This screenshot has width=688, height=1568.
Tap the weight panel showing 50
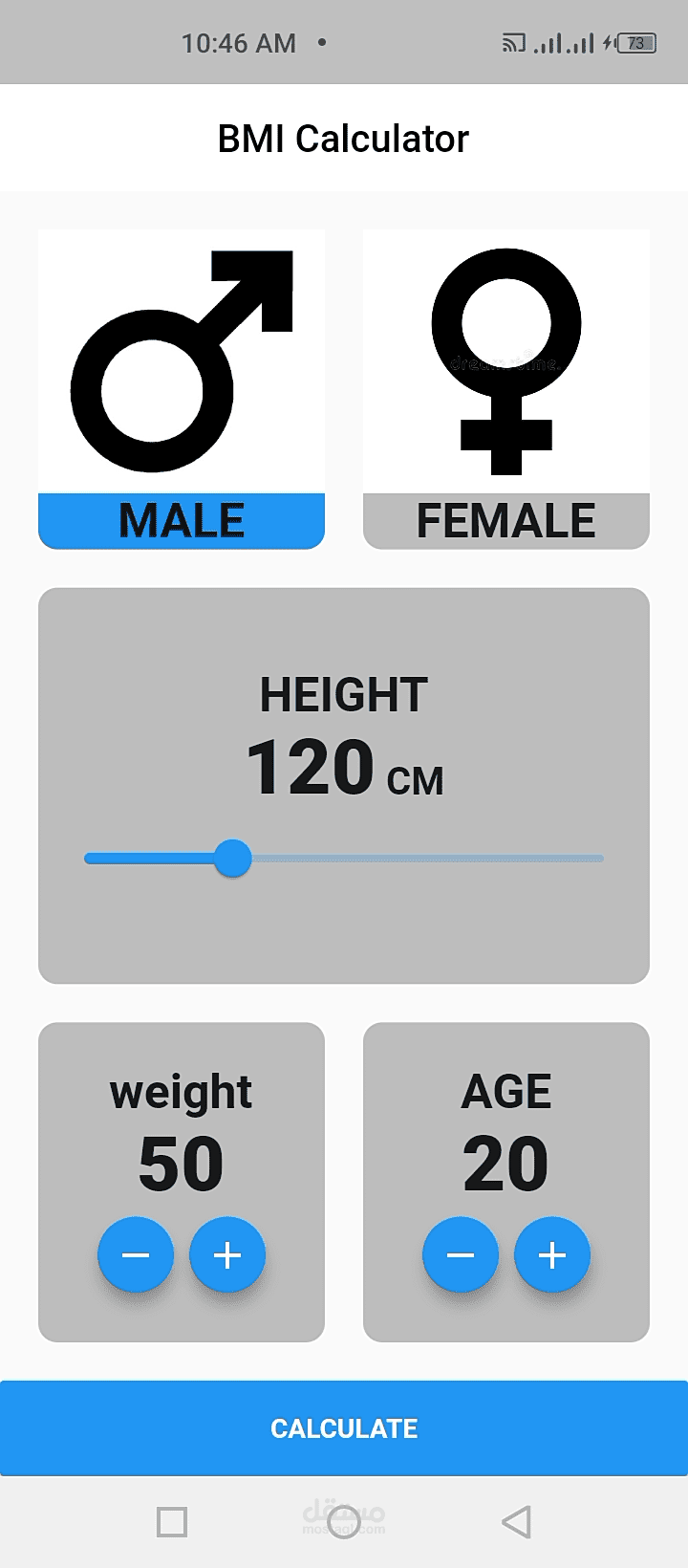pyautogui.click(x=182, y=1128)
